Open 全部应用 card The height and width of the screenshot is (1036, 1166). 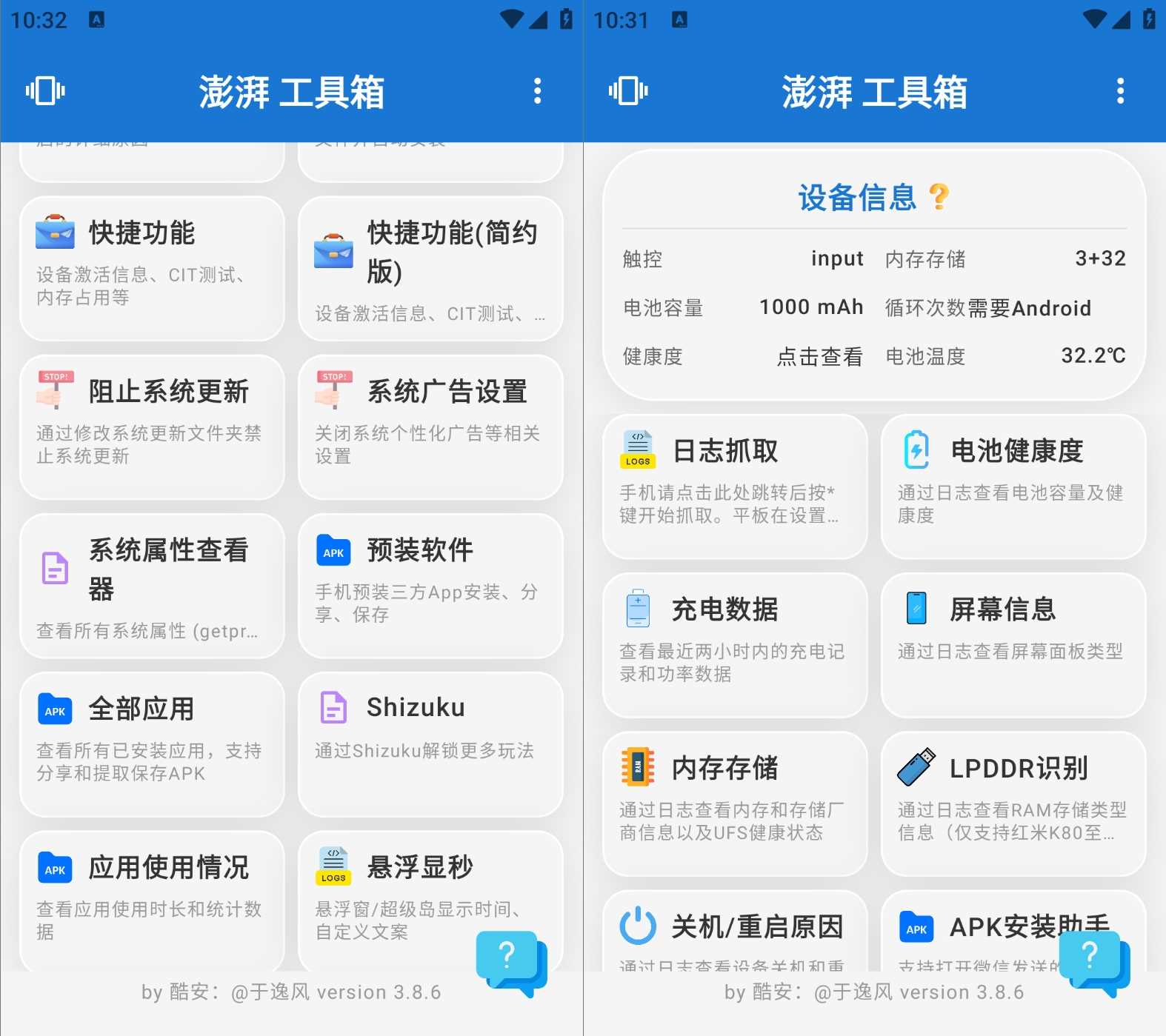pyautogui.click(x=152, y=743)
